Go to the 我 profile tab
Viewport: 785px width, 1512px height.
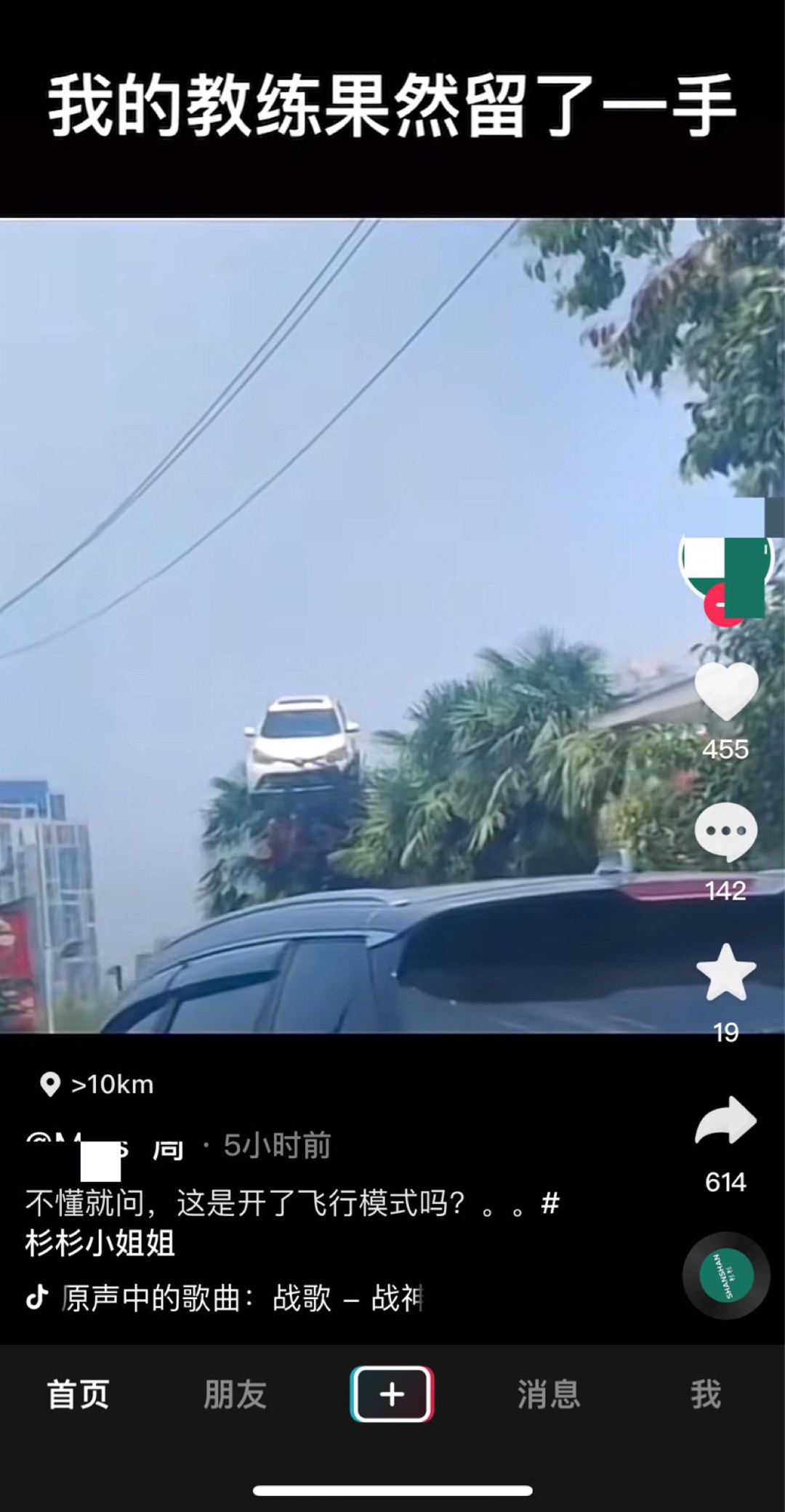coord(706,1394)
